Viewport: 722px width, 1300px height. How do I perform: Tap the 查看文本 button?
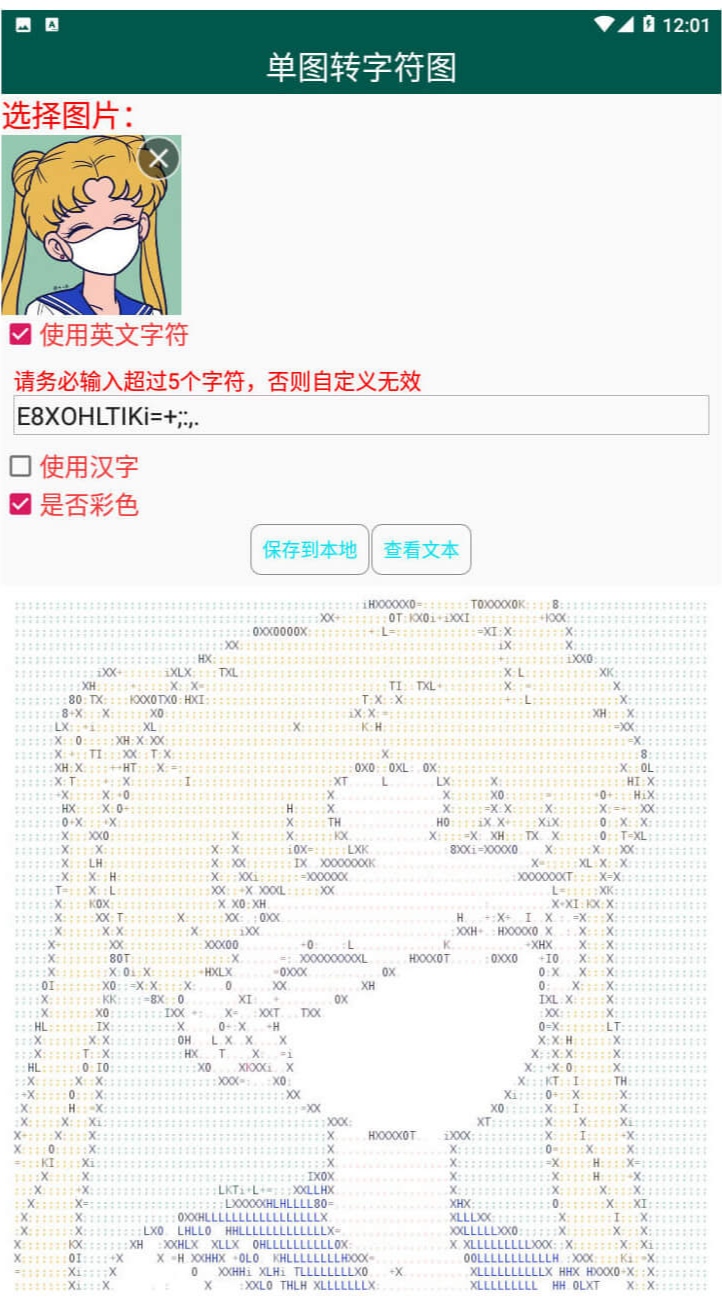pos(421,550)
